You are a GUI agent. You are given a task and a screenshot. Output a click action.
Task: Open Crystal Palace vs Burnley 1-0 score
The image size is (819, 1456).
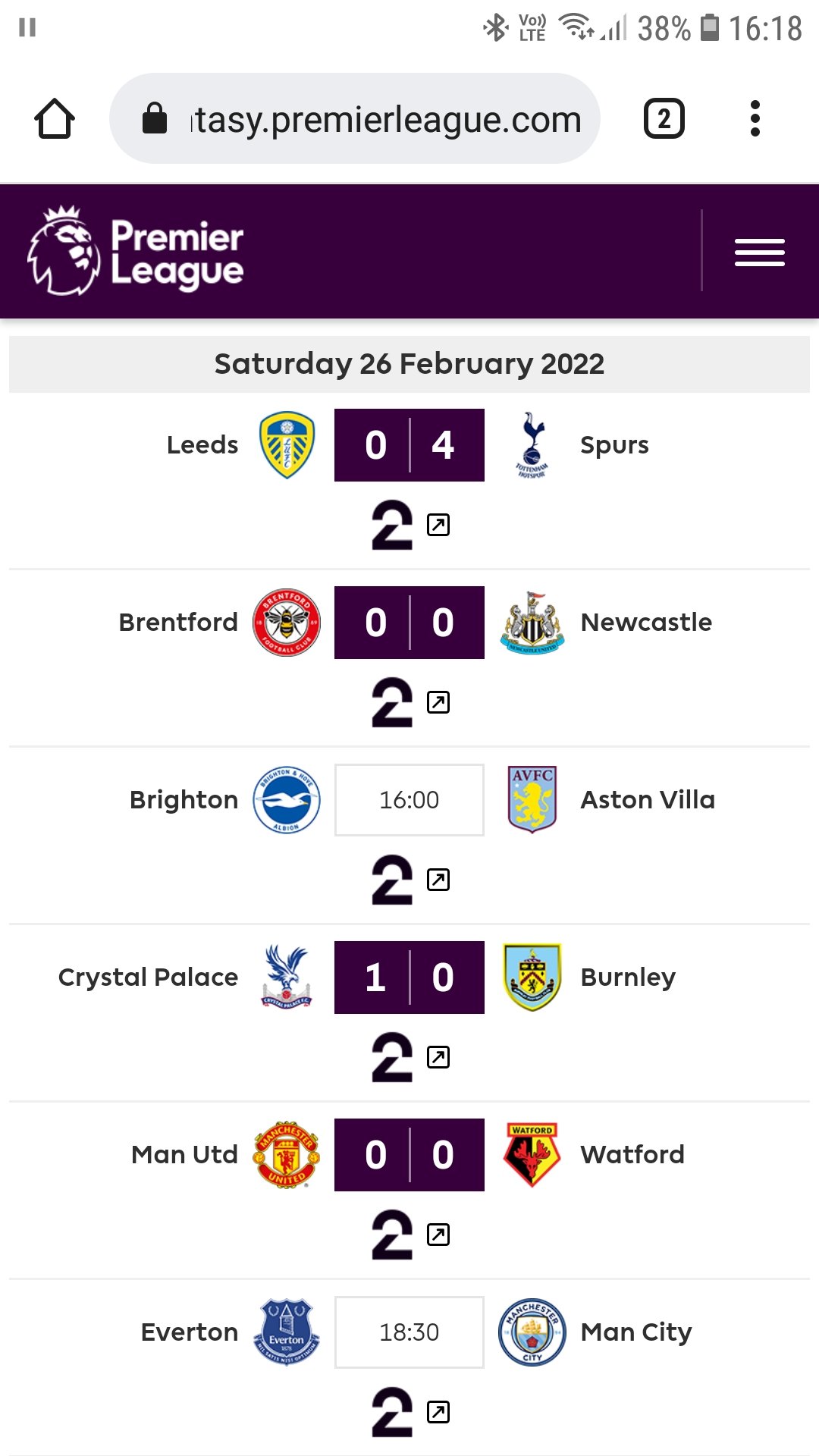pyautogui.click(x=409, y=977)
